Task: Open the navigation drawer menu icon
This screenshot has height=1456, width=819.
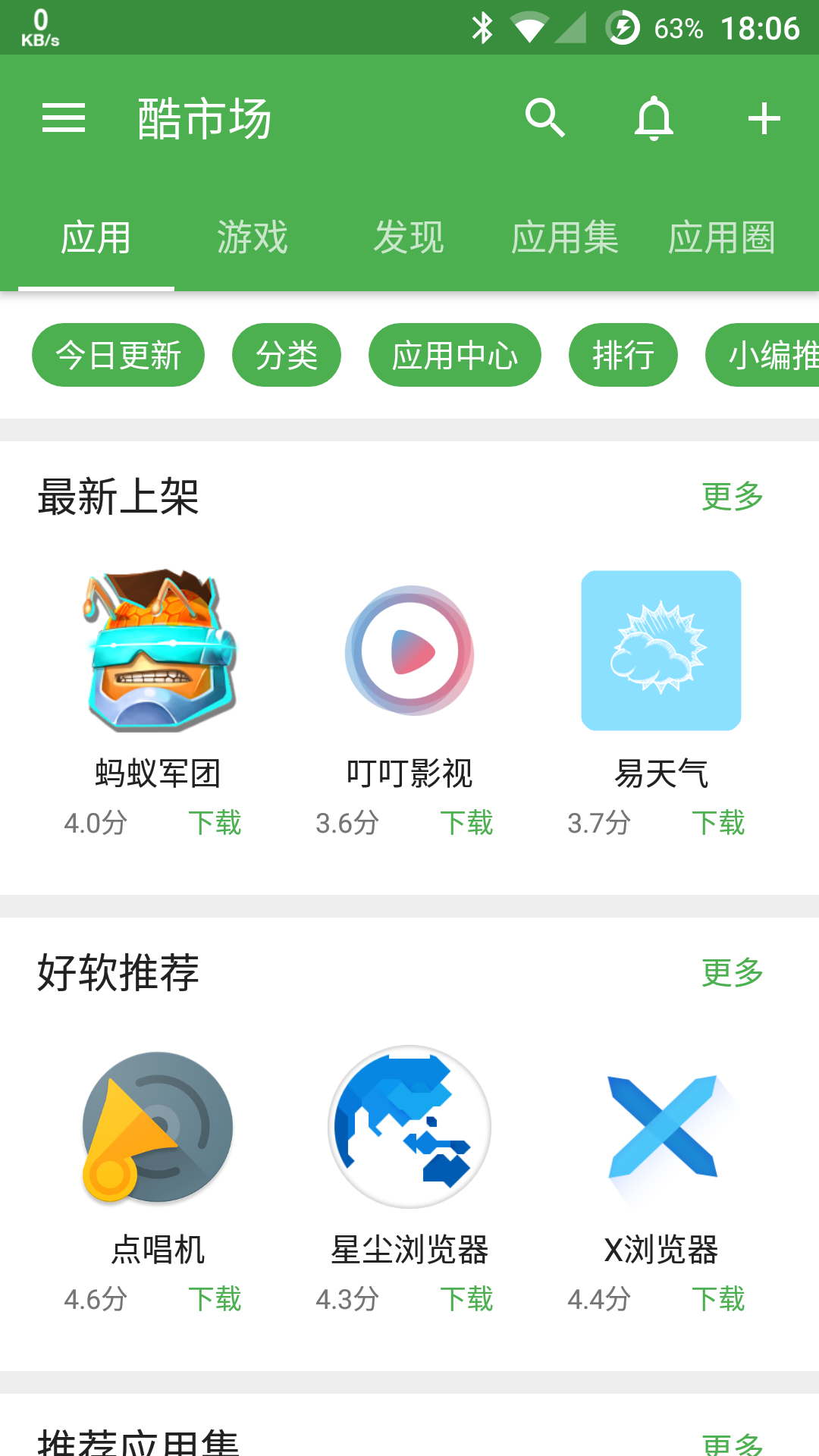Action: [64, 118]
